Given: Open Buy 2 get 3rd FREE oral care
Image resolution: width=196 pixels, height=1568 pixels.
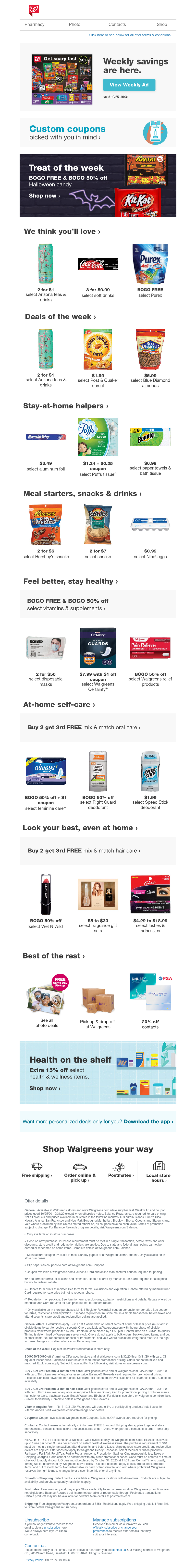Looking at the screenshot, I should [98, 727].
